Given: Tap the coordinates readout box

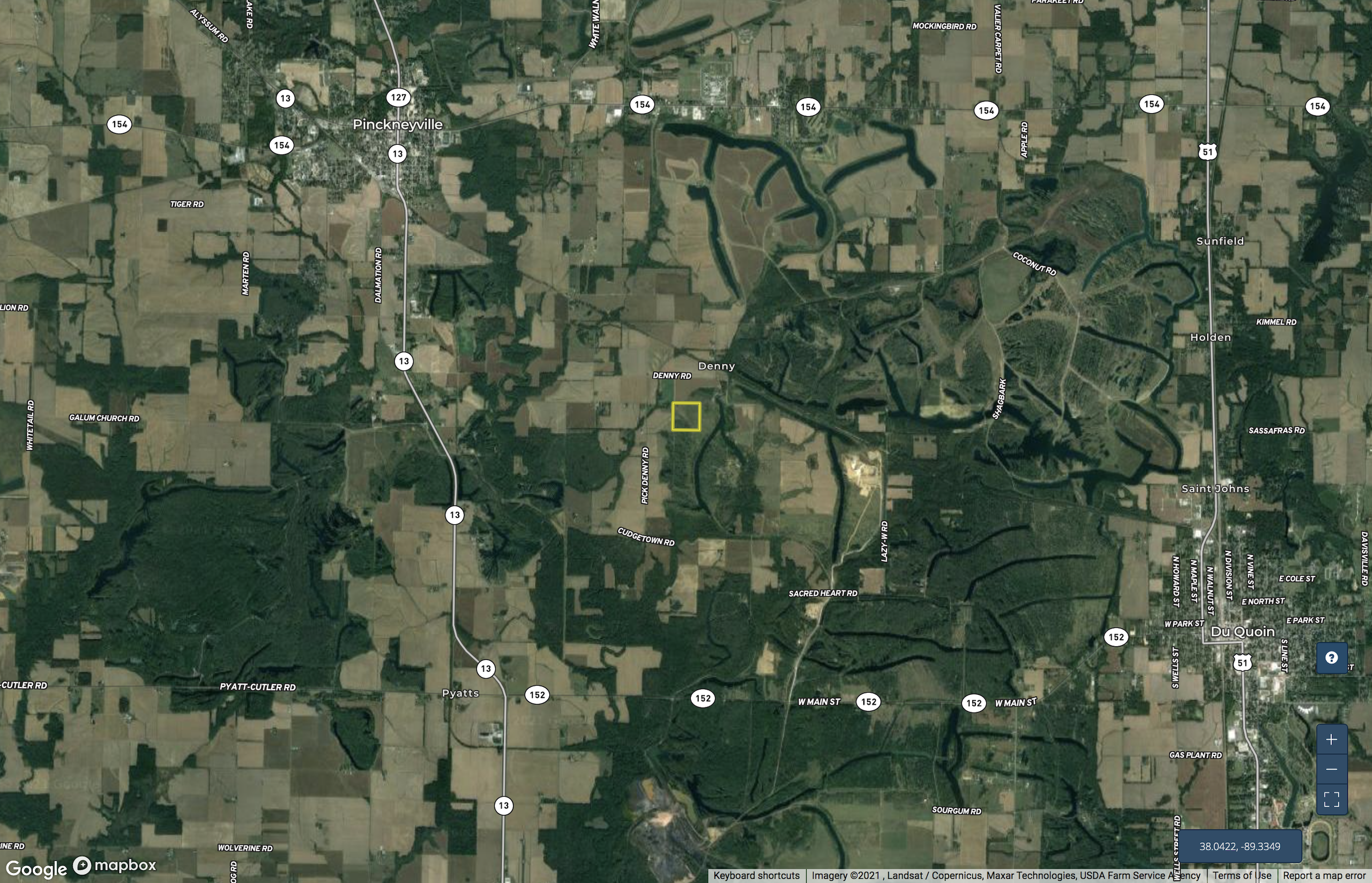Looking at the screenshot, I should point(1240,847).
